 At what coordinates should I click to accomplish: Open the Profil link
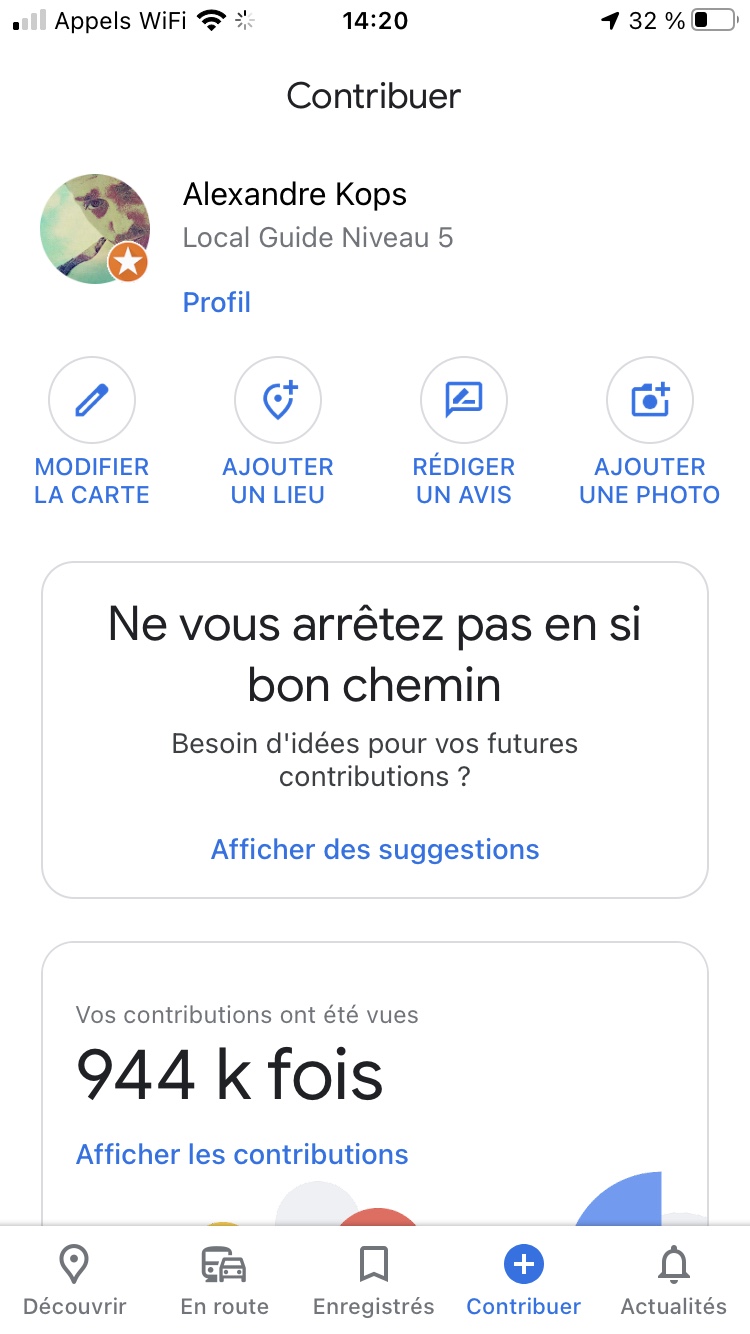[x=216, y=302]
